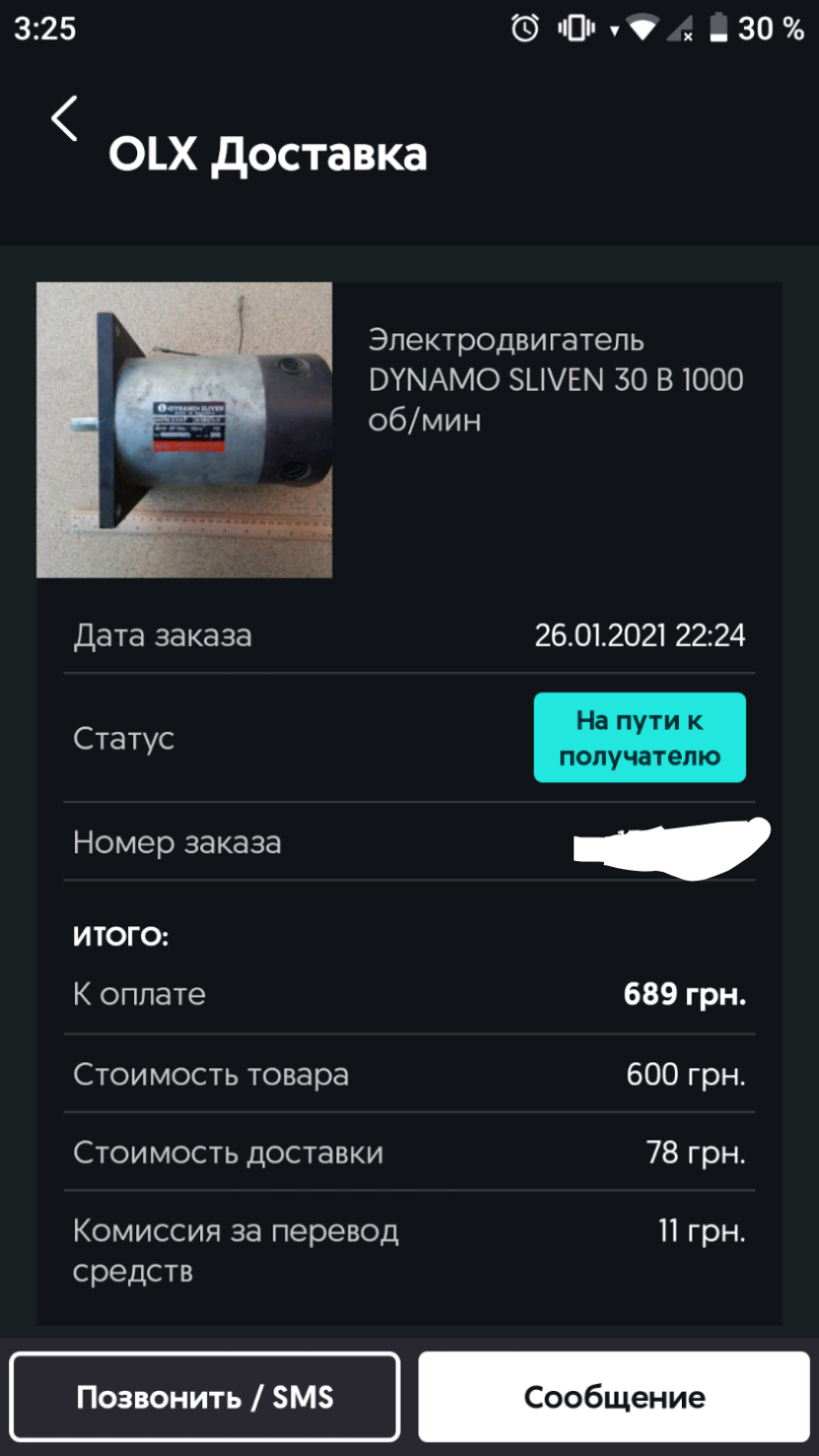Viewport: 819px width, 1456px height.
Task: Tap the Сообщение button
Action: [614, 1397]
